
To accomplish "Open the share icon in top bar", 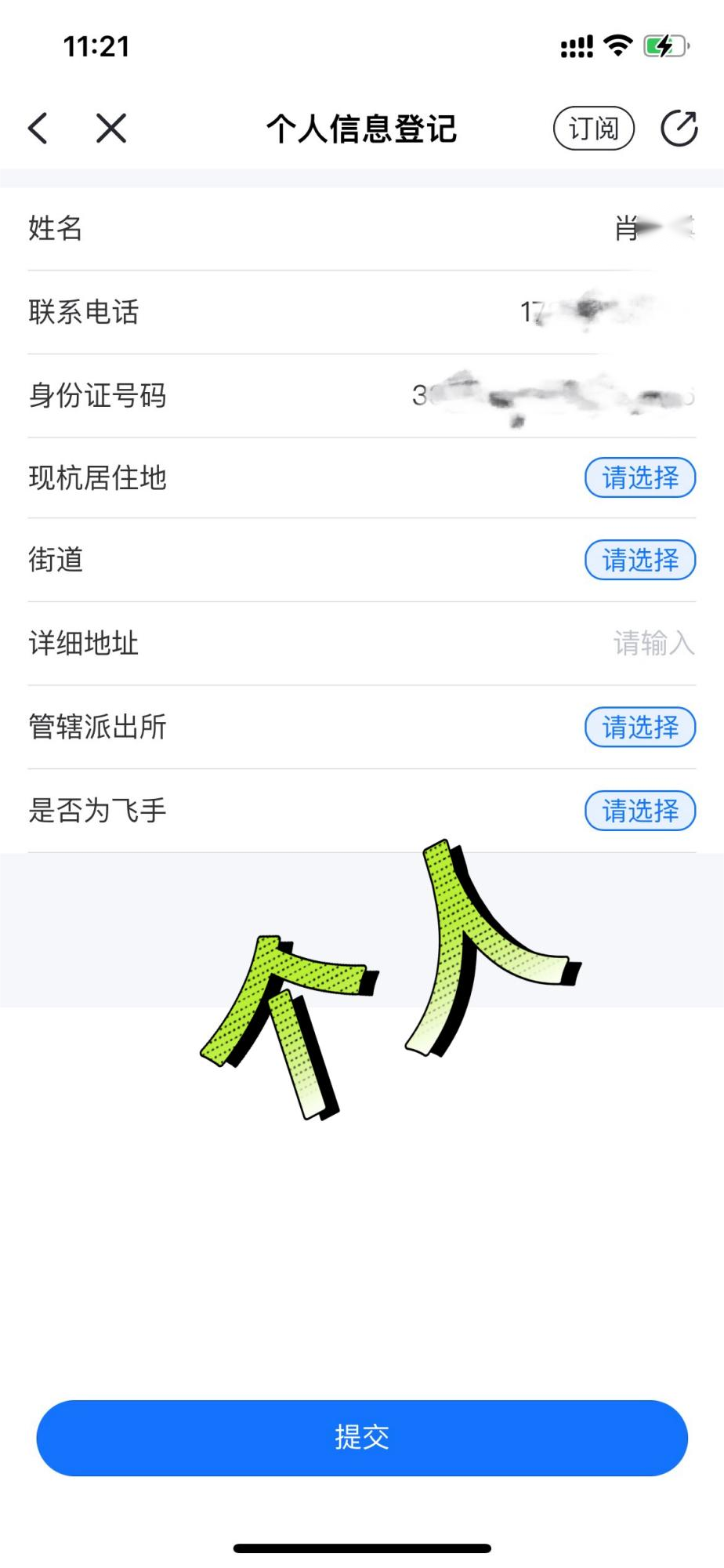I will 679,129.
